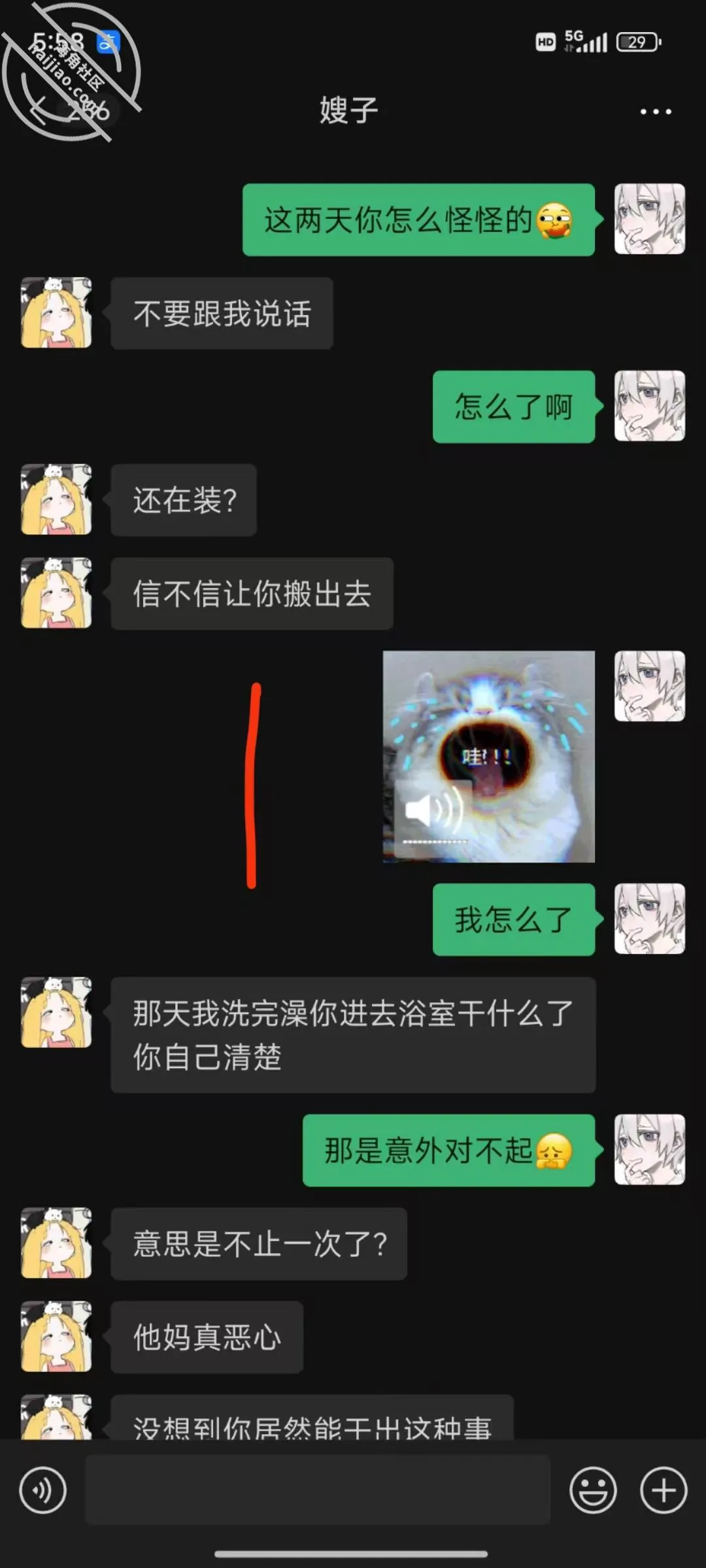706x1568 pixels.
Task: Focus the message text field
Action: (x=318, y=1490)
